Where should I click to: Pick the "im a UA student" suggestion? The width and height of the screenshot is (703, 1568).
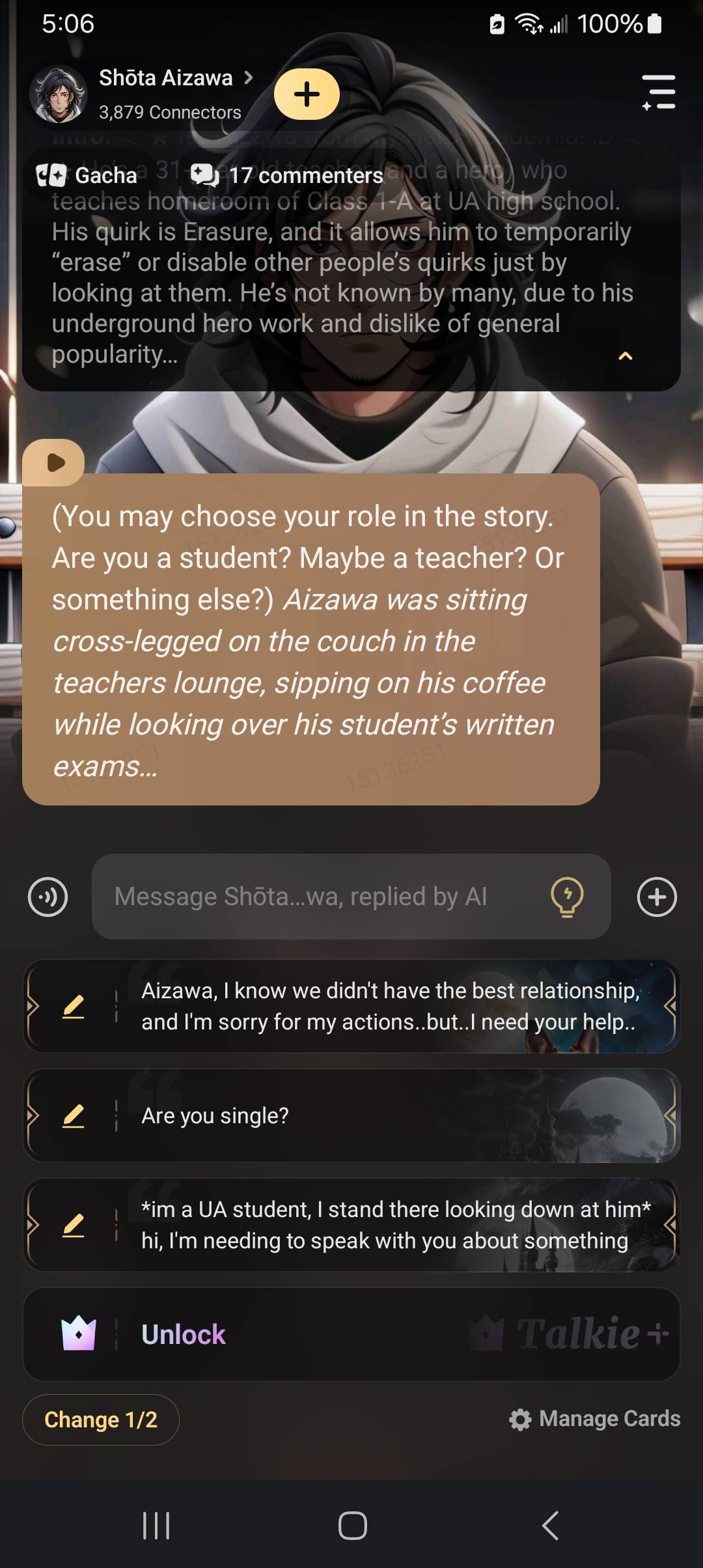(391, 1225)
